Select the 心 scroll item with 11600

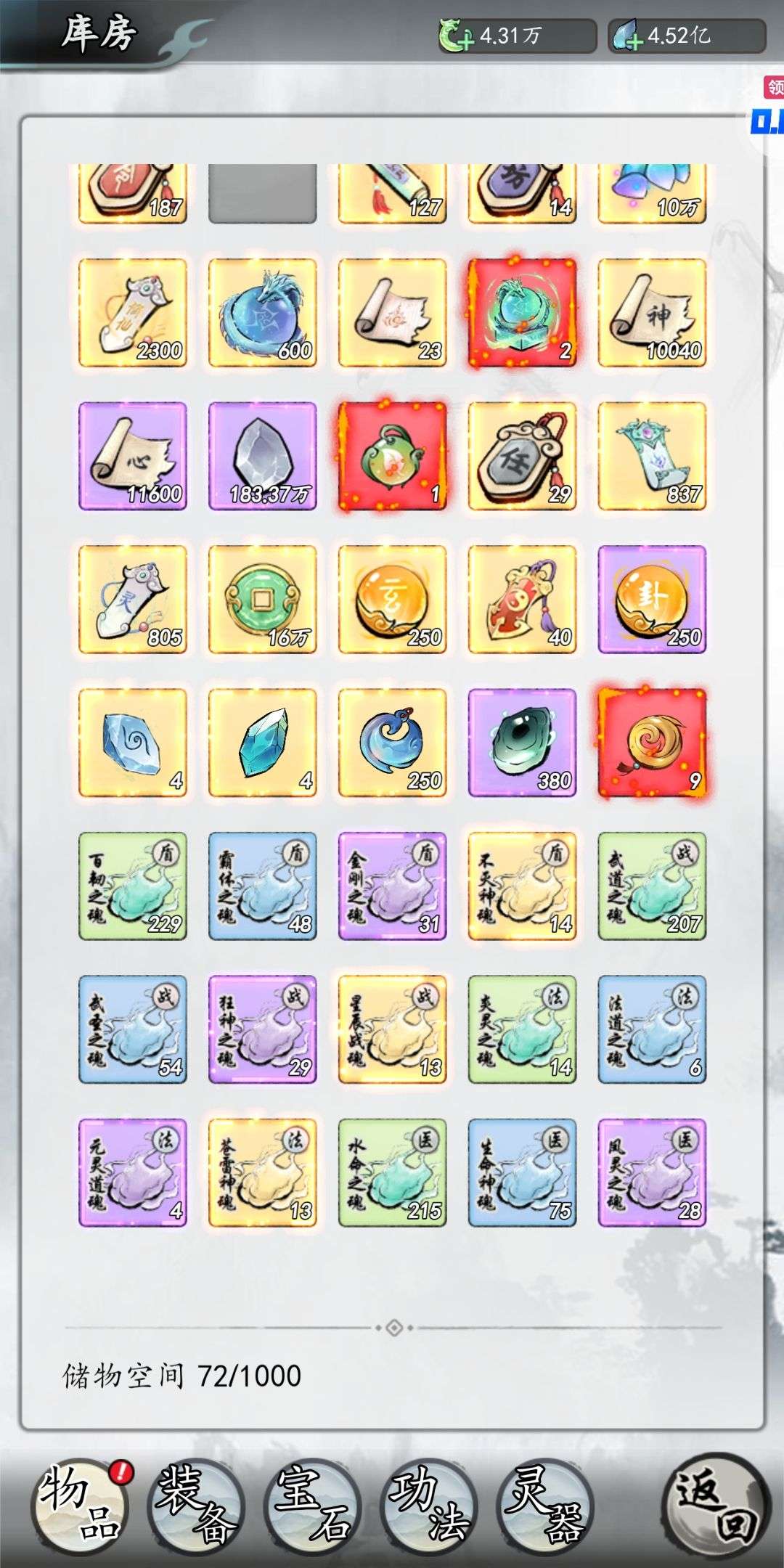tap(132, 456)
